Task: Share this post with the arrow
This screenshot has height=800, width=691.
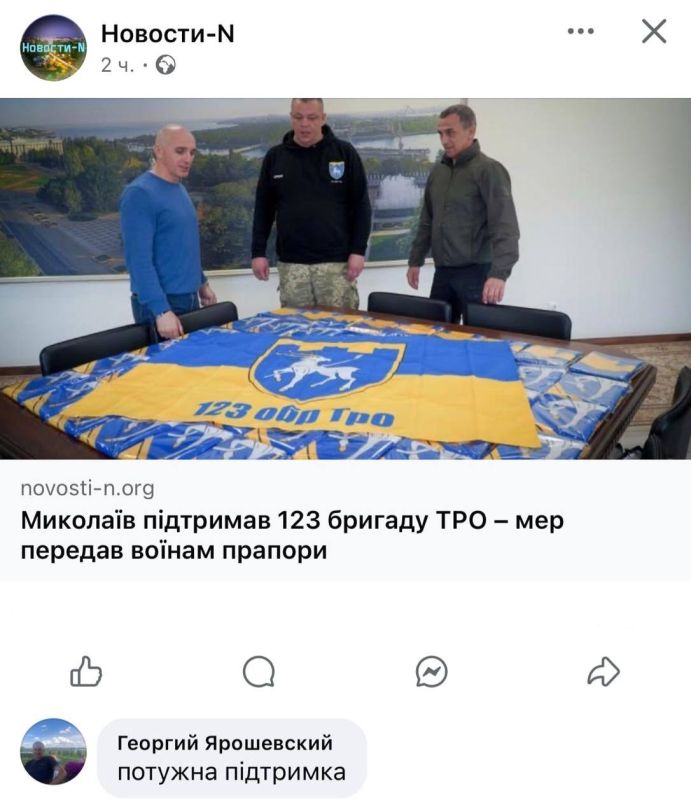Action: tap(603, 672)
